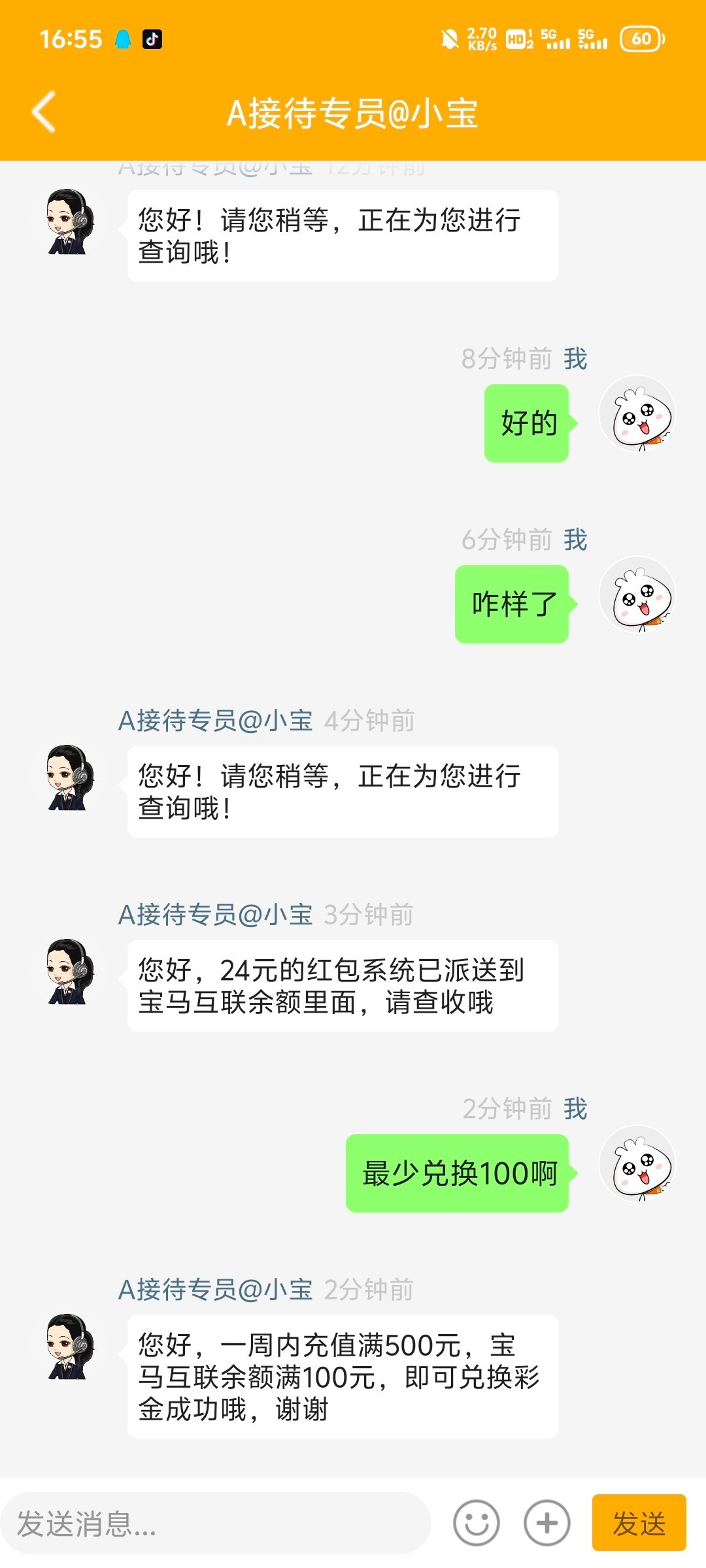Viewport: 706px width, 1568px height.
Task: Go back from the A接待专员@小宝 chat
Action: point(44,112)
